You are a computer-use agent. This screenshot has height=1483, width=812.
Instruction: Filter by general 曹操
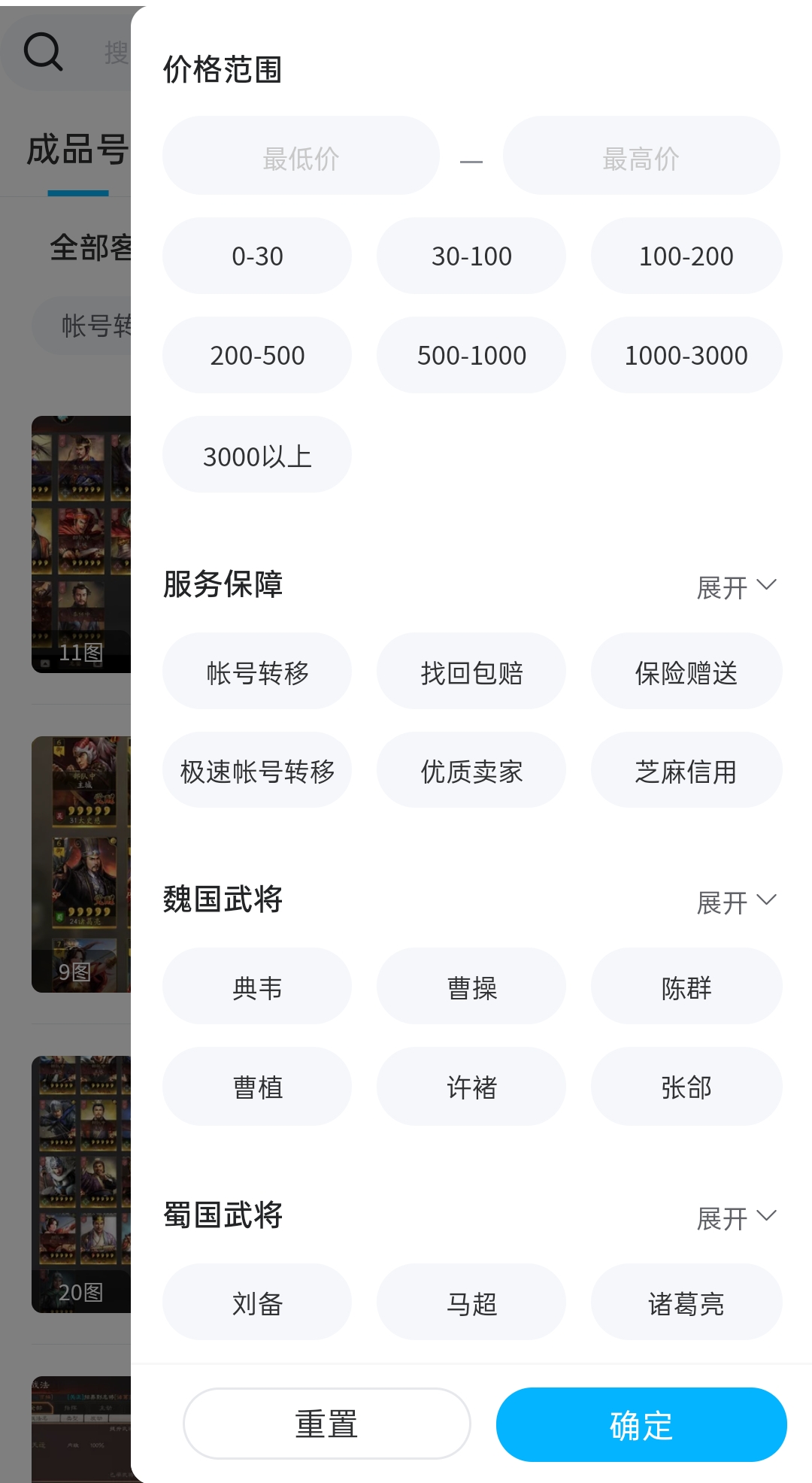tap(471, 987)
